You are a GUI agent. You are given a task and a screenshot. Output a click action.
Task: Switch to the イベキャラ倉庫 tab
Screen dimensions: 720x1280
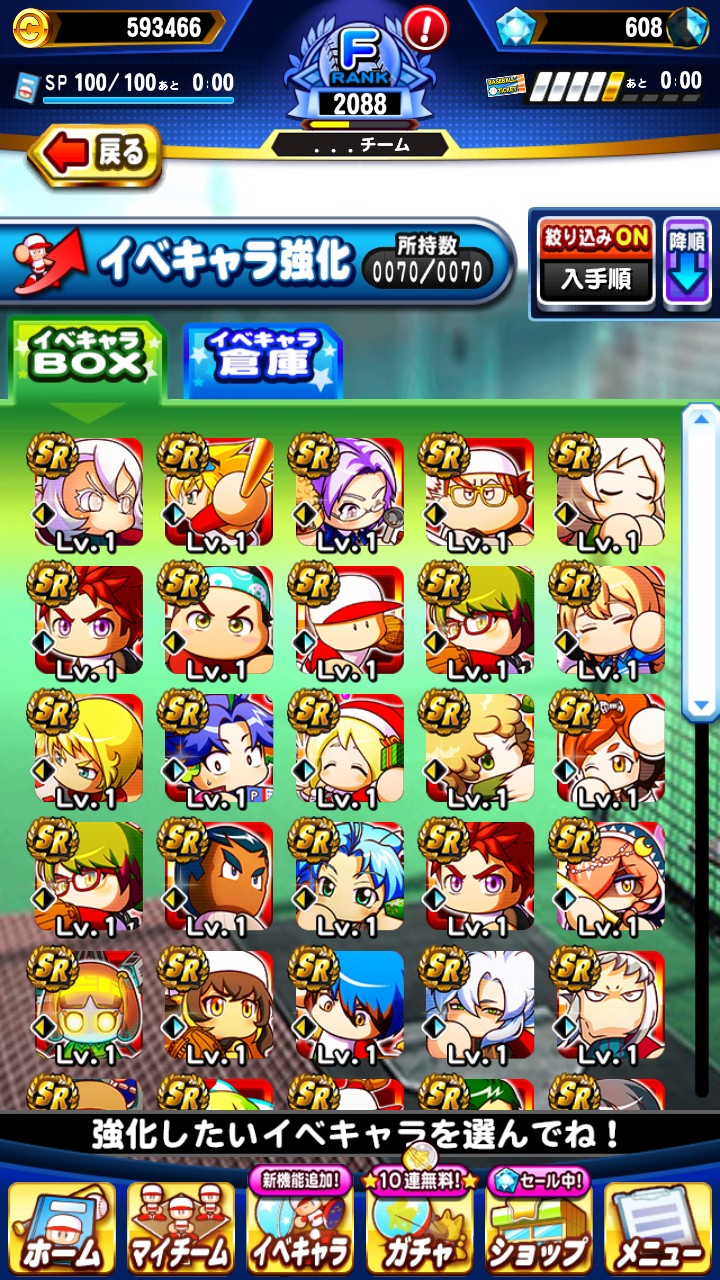tap(263, 360)
